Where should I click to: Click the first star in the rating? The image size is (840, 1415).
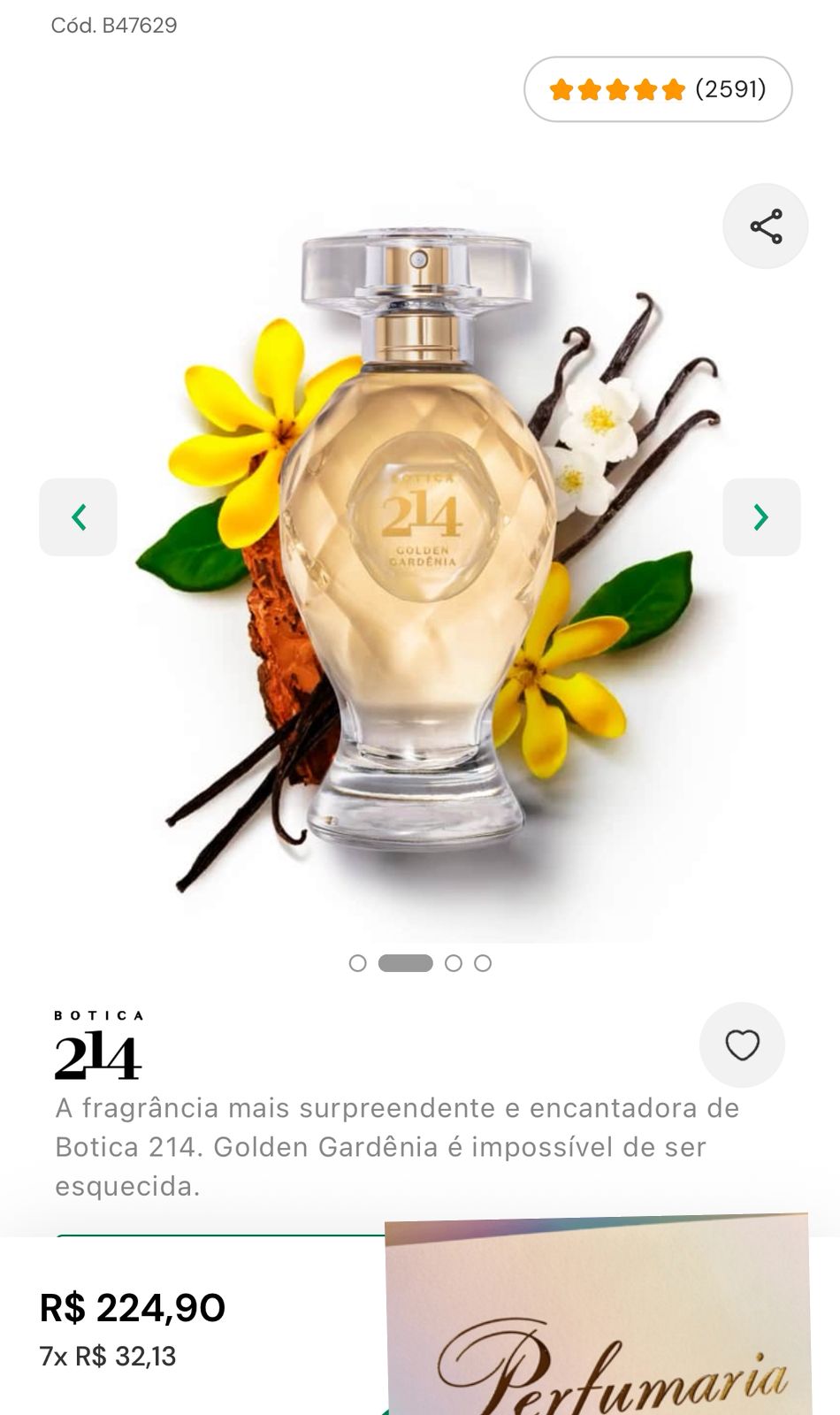[562, 88]
